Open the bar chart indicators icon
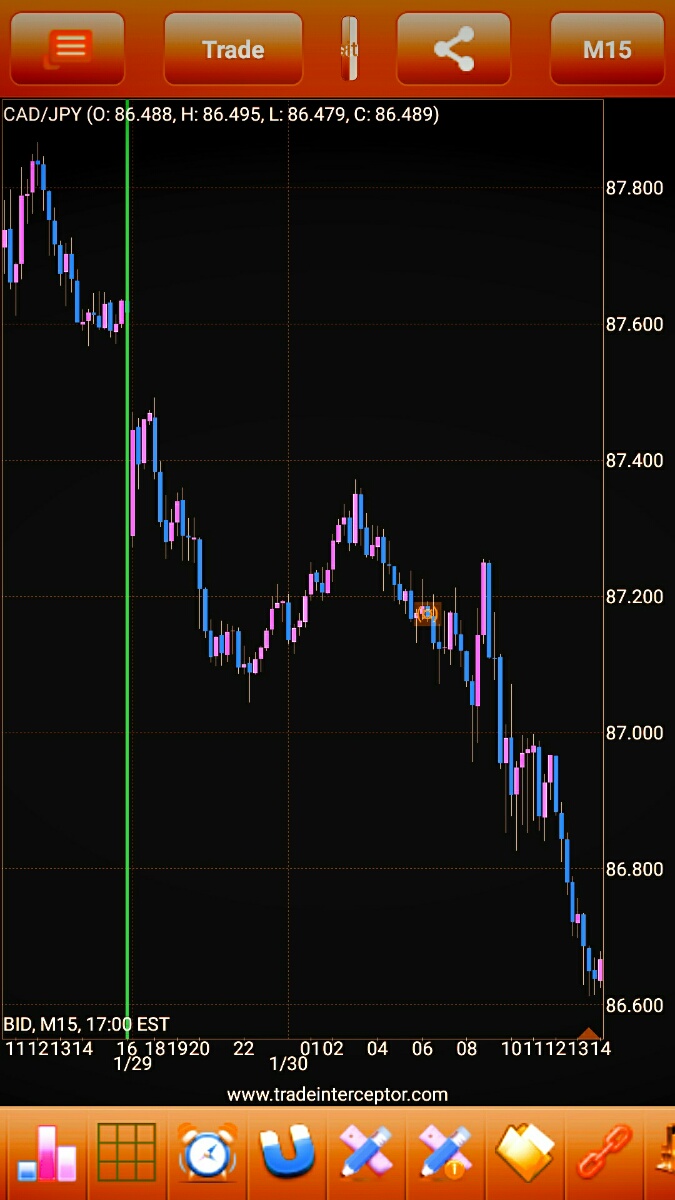Image resolution: width=675 pixels, height=1200 pixels. pos(46,1153)
